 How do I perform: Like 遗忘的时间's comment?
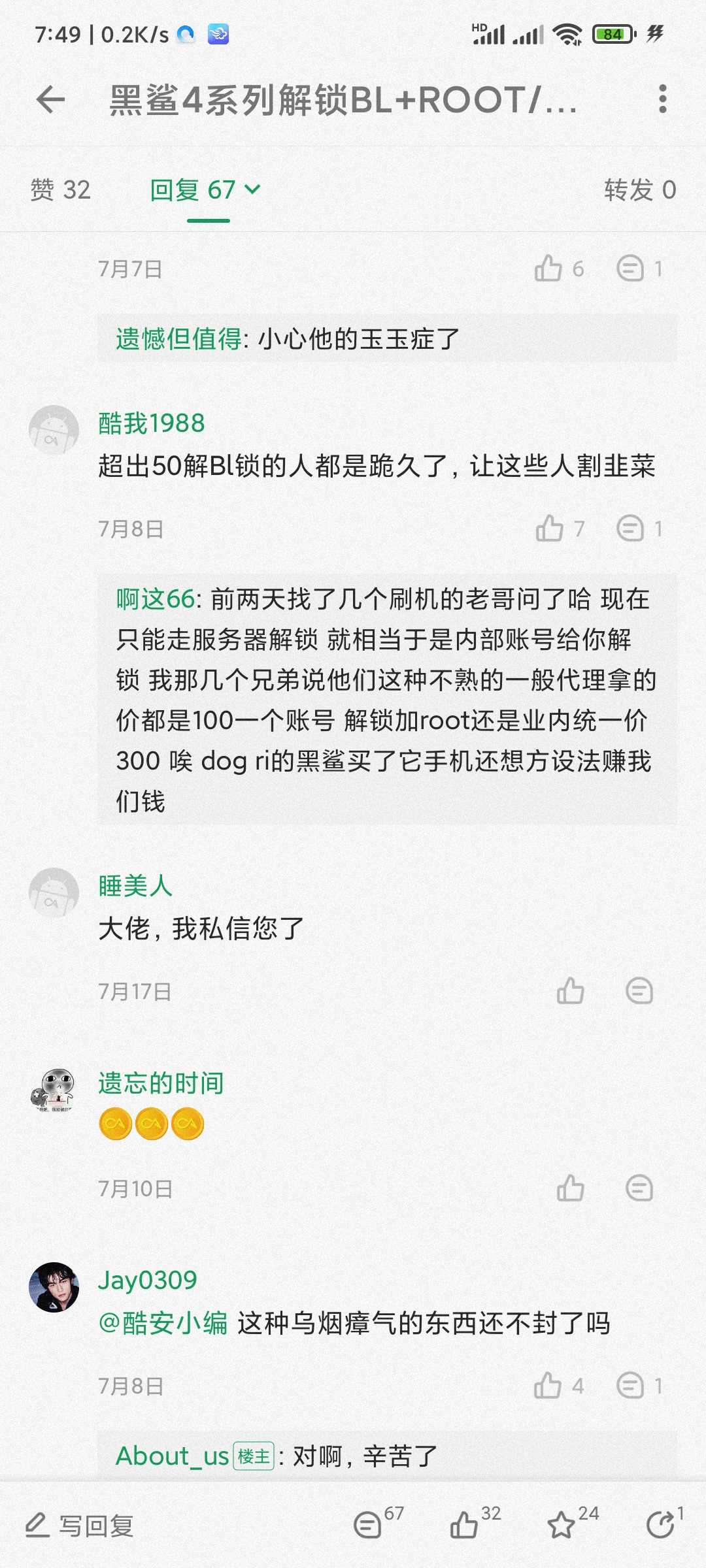pyautogui.click(x=570, y=1188)
